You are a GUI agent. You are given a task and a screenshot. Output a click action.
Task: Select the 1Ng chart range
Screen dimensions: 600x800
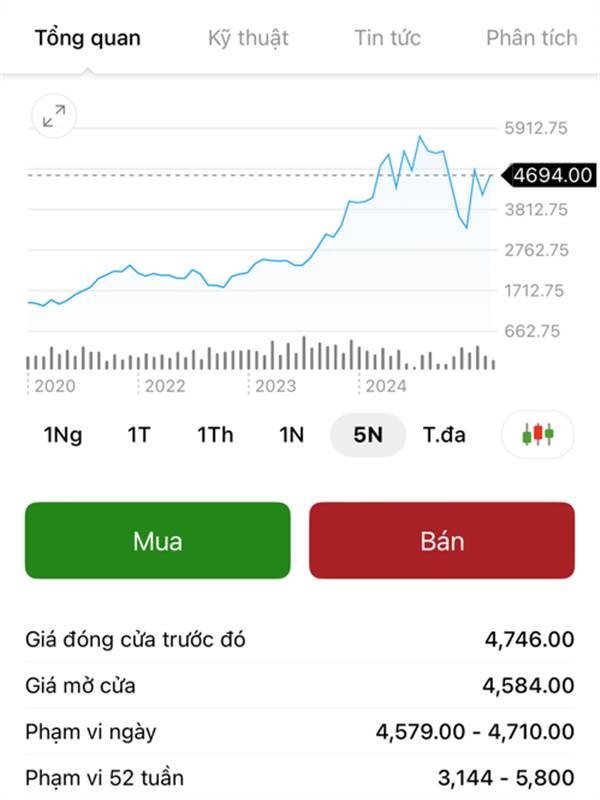tap(63, 435)
